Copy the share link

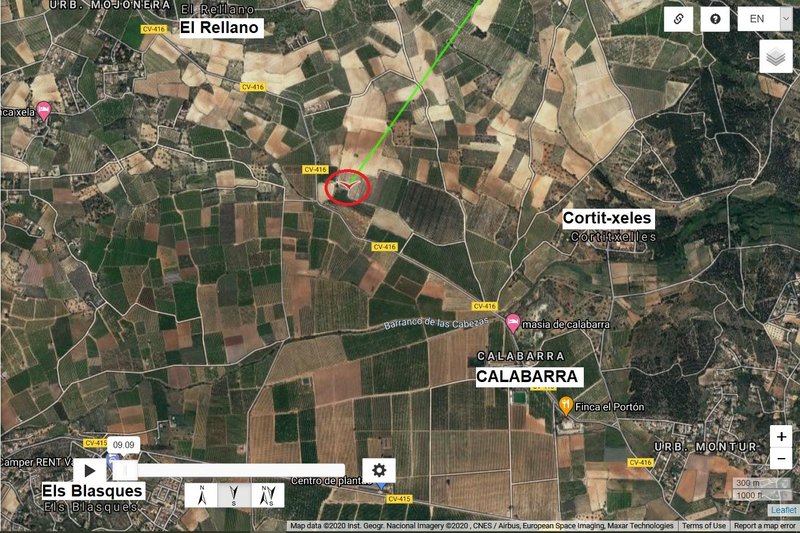click(678, 19)
